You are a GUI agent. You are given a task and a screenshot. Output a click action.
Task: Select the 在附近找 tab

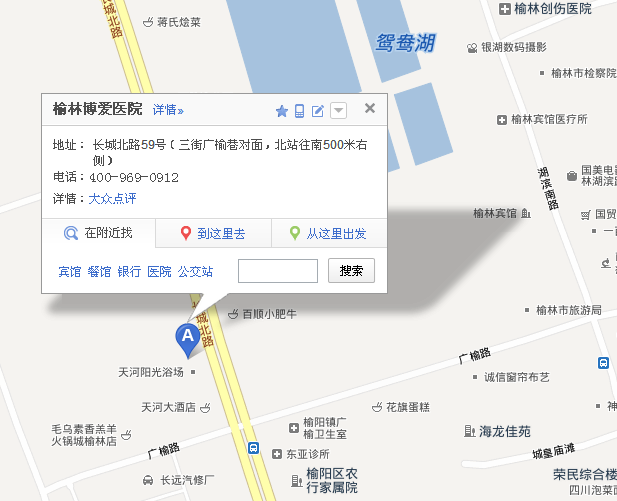coord(99,234)
